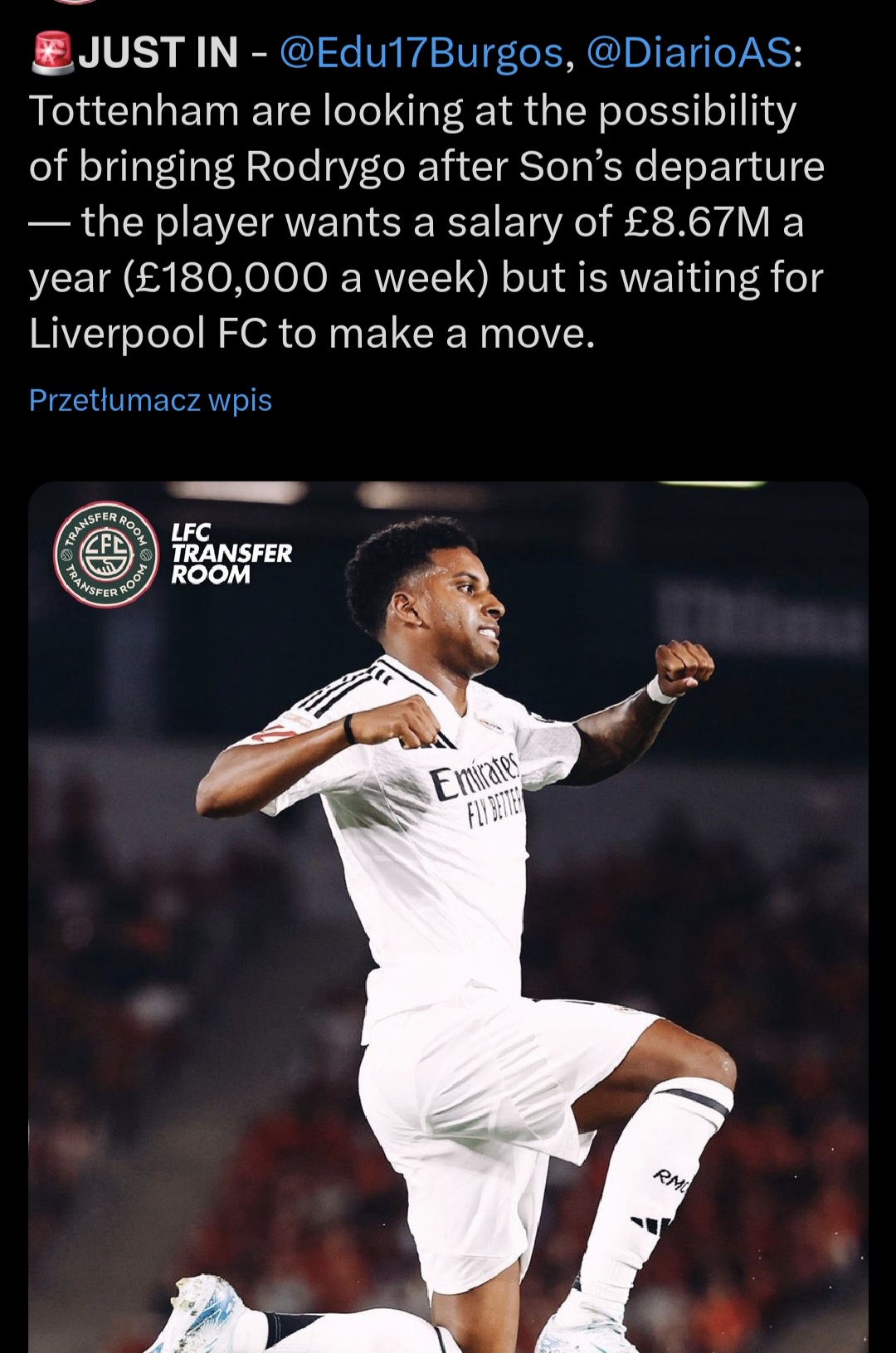Screen dimensions: 896x1353
Task: Tap Przetłumacz wpis to translate post
Action: 150,400
